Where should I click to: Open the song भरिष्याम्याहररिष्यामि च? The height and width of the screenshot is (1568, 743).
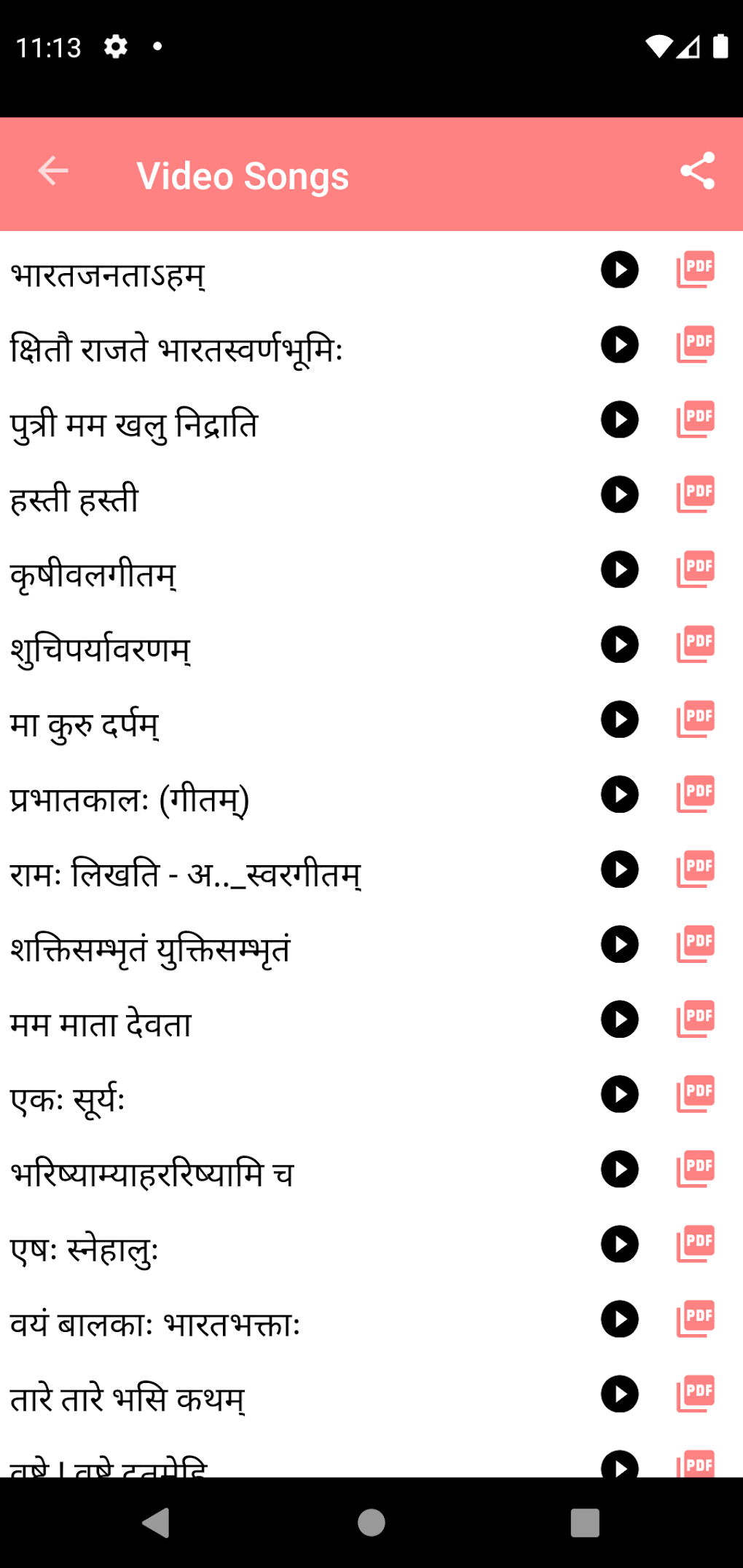[152, 1174]
